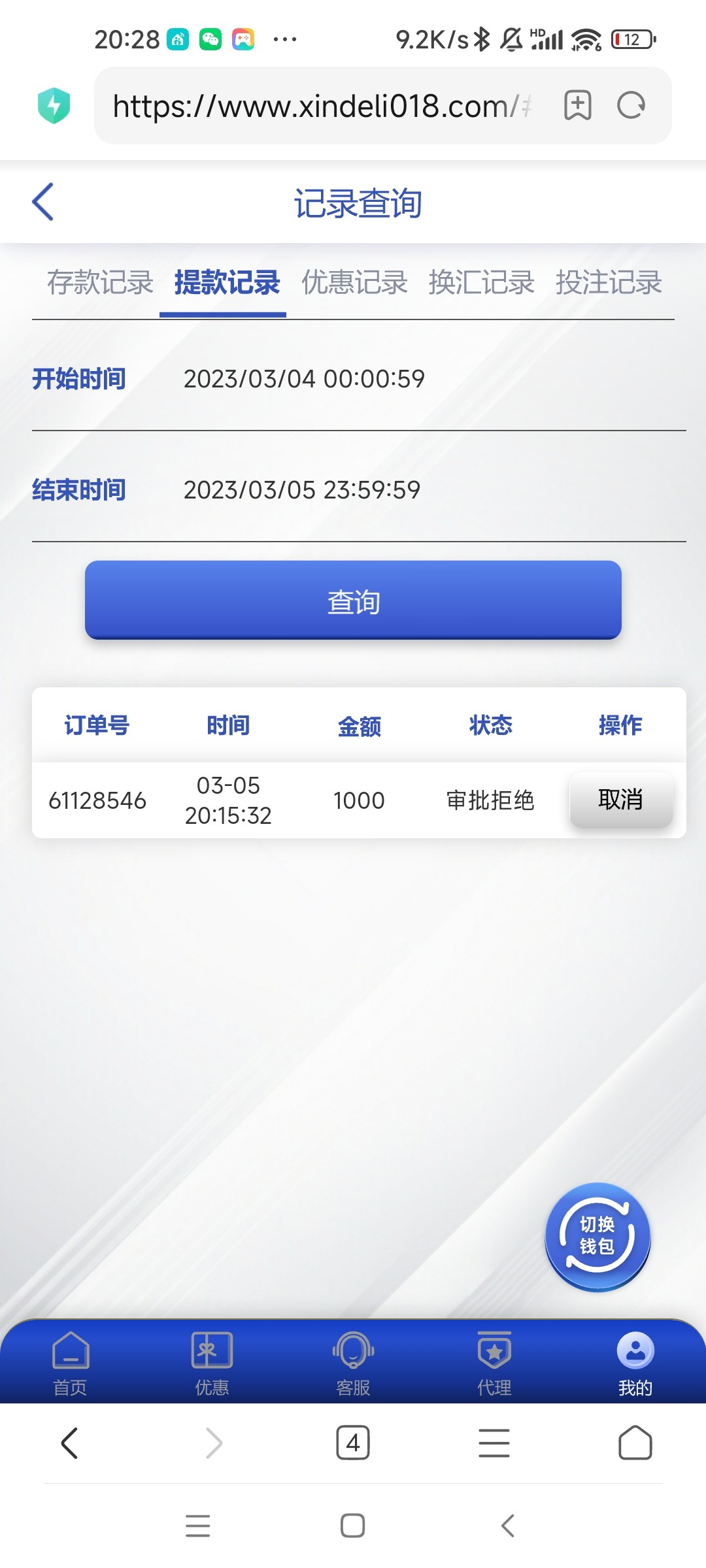Switch to 投注记录 tab
The width and height of the screenshot is (706, 1568).
(x=609, y=283)
